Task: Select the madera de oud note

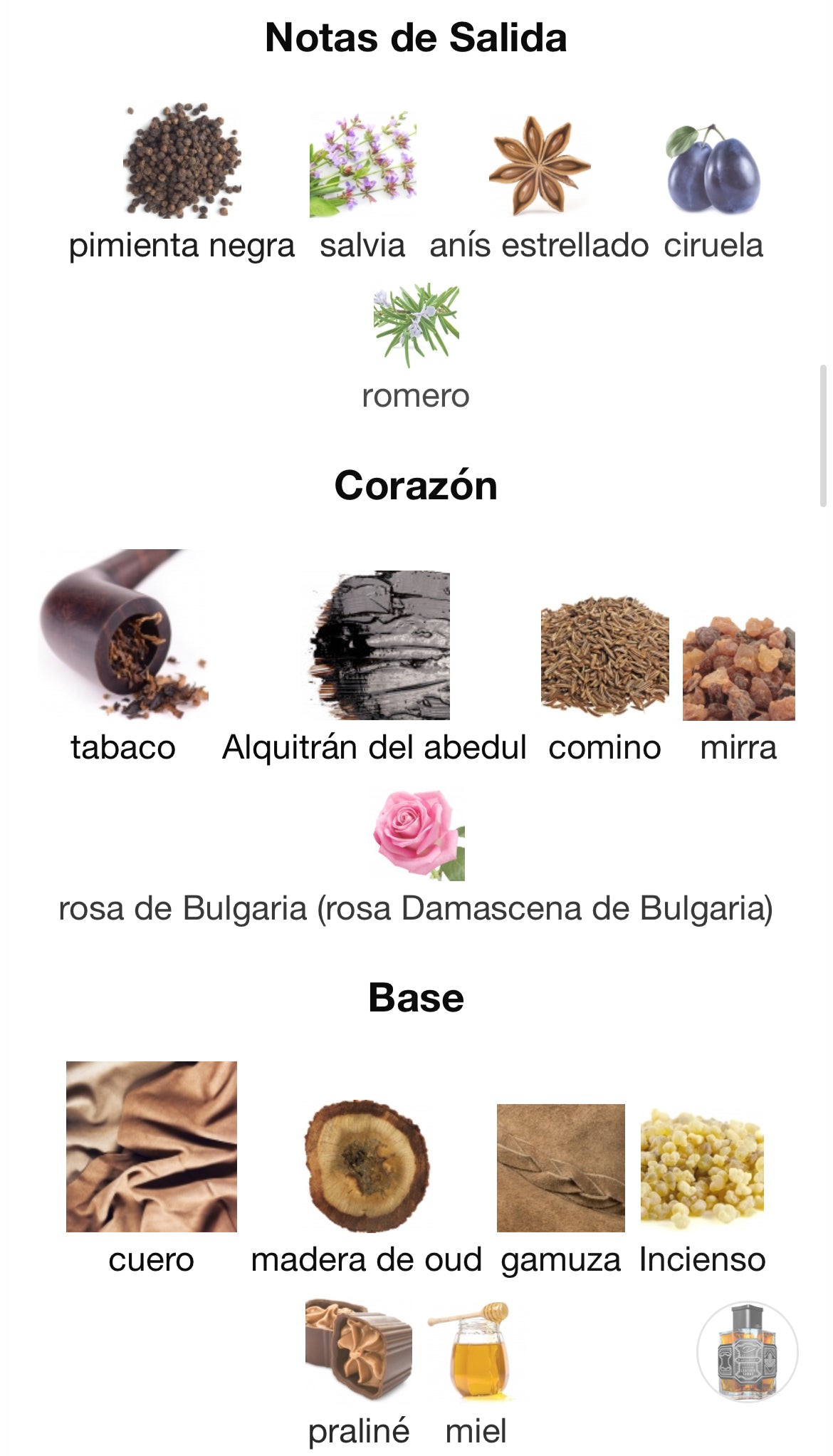Action: 367,1167
